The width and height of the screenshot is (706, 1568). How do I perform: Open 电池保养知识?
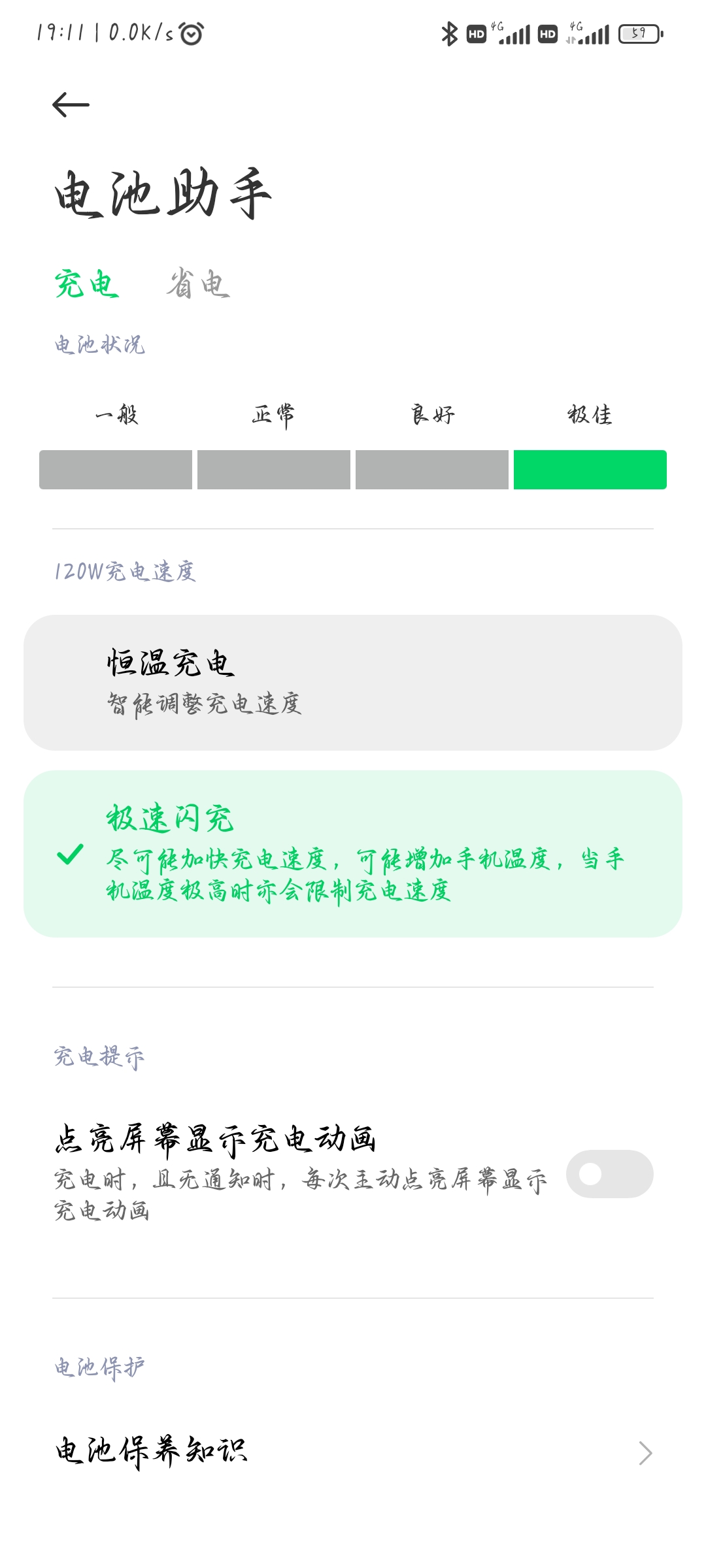(353, 1453)
